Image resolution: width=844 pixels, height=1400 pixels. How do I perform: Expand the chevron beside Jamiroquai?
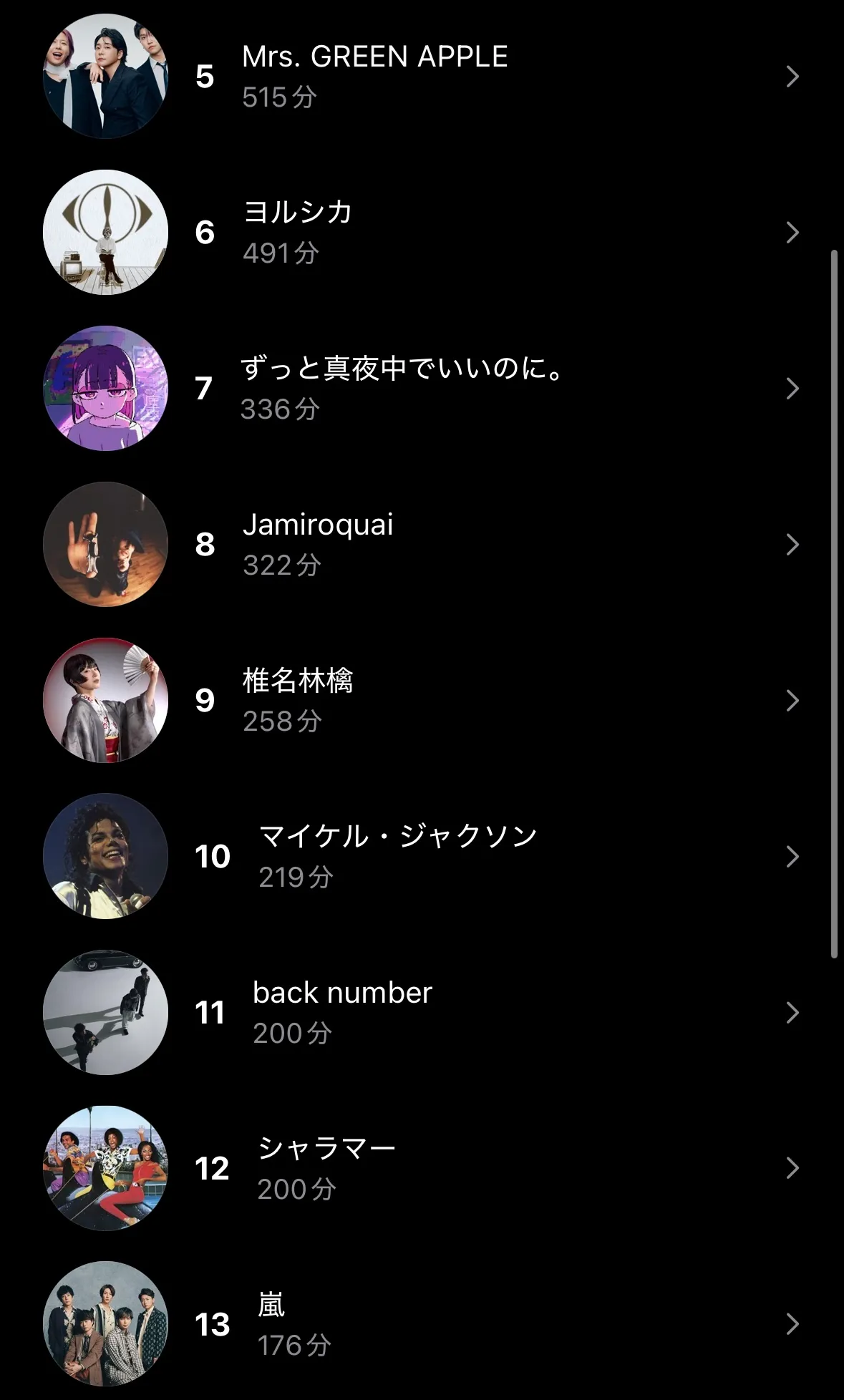pos(792,545)
